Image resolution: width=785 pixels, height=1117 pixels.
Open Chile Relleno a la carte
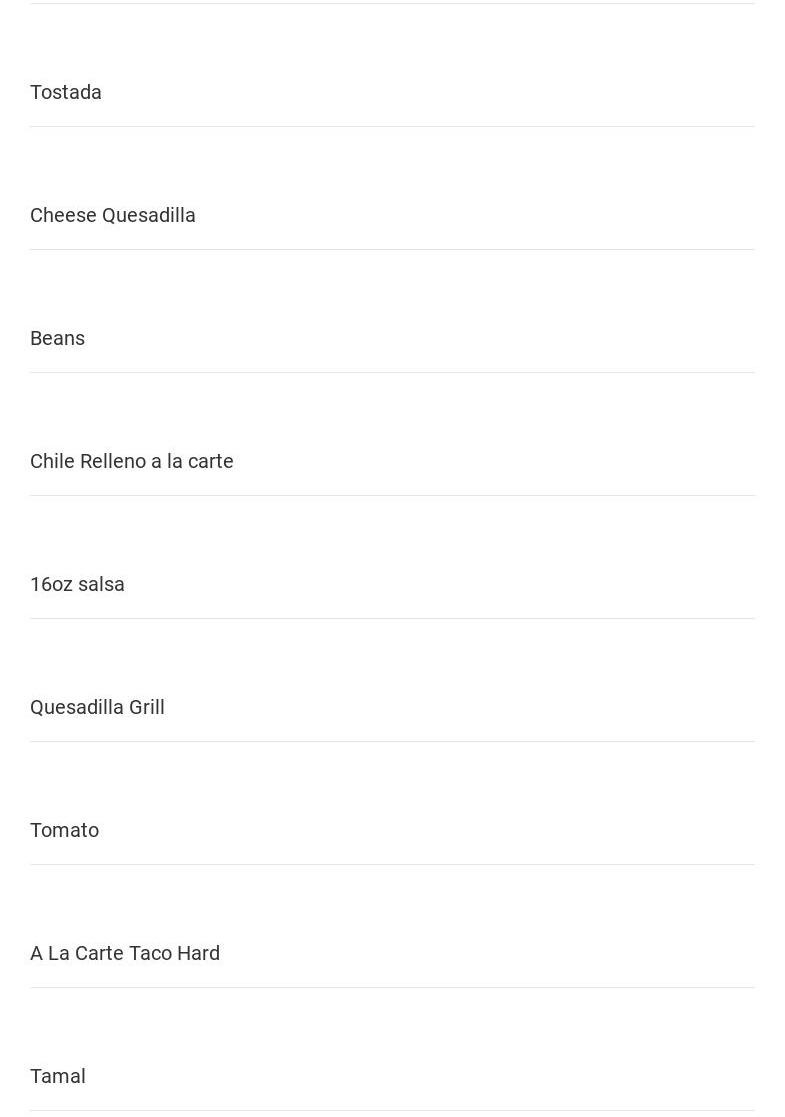(x=132, y=461)
